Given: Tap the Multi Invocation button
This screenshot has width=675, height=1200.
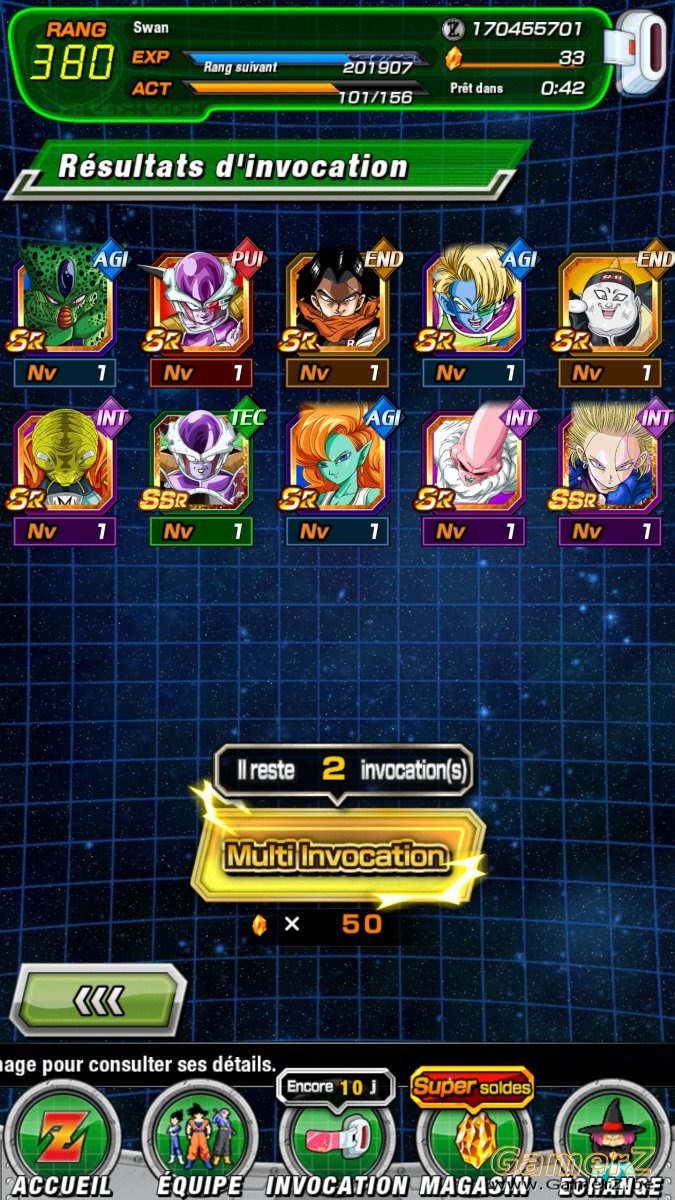Looking at the screenshot, I should point(338,856).
